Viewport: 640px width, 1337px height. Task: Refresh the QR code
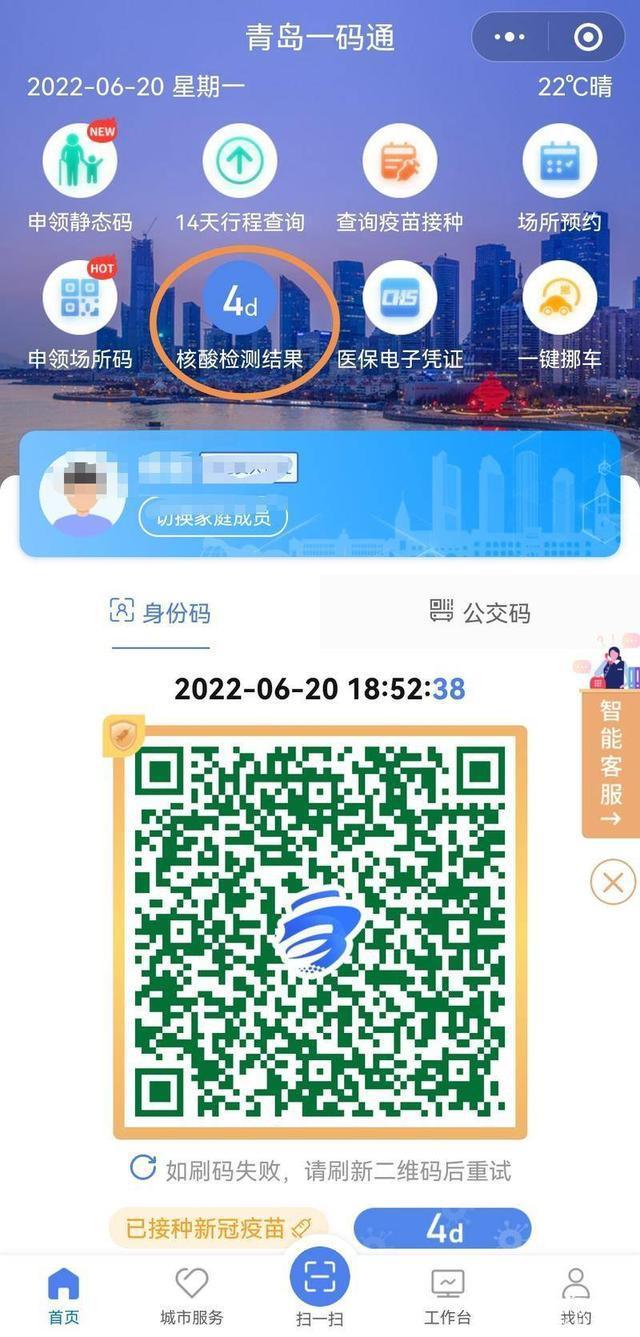click(x=143, y=1168)
